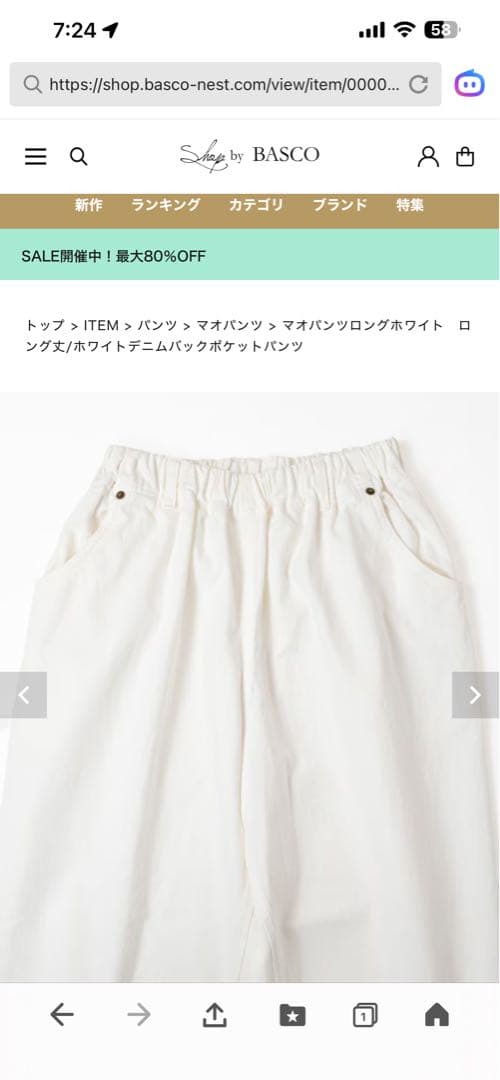Switch to the ランキング tab
This screenshot has width=500, height=1080.
pyautogui.click(x=165, y=205)
